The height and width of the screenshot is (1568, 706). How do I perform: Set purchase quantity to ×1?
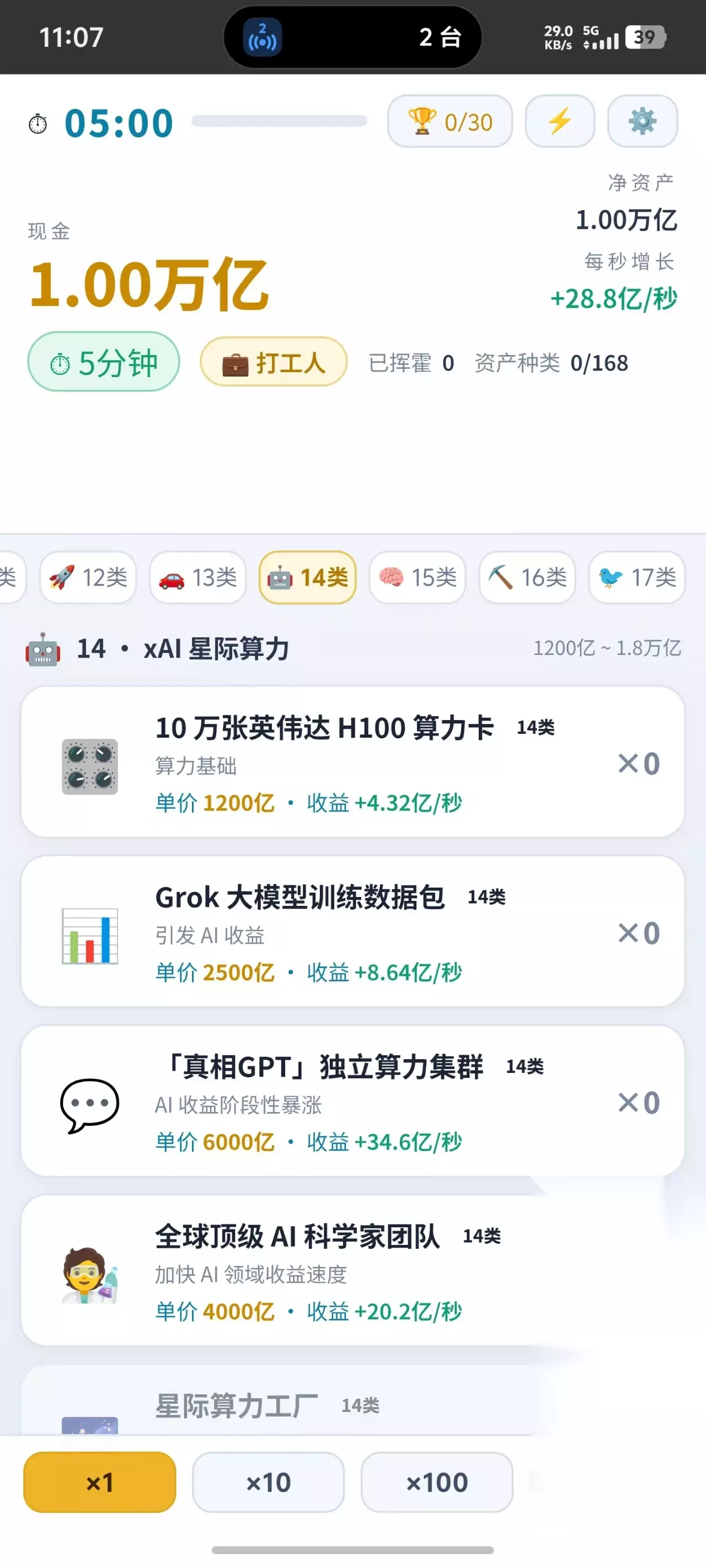[x=100, y=1482]
